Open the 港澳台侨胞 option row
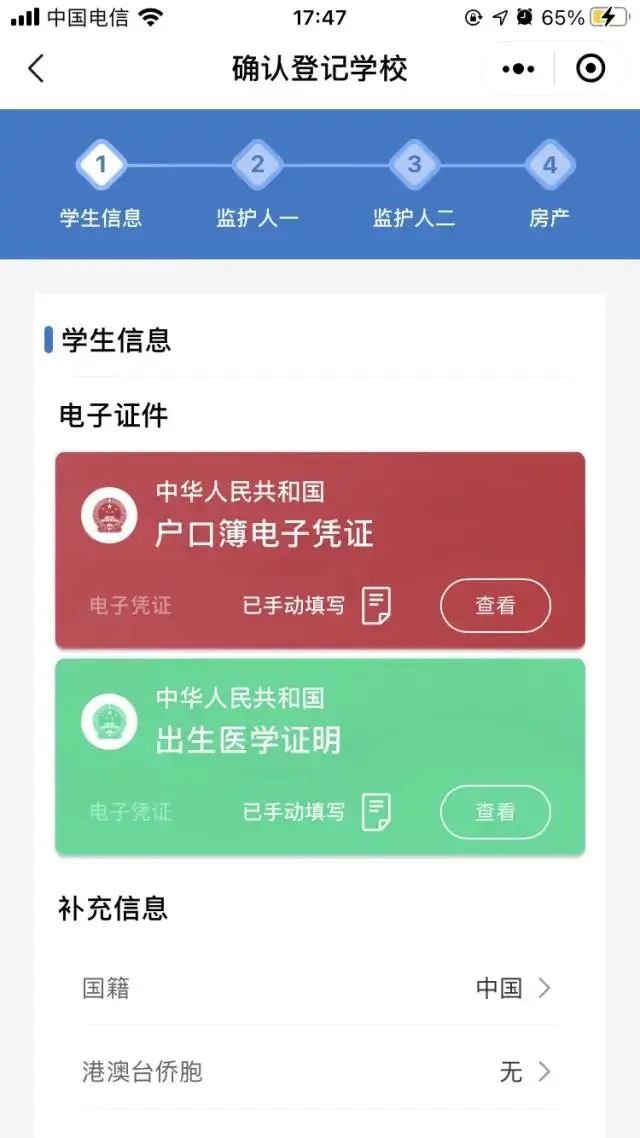This screenshot has height=1138, width=640. pos(318,1072)
